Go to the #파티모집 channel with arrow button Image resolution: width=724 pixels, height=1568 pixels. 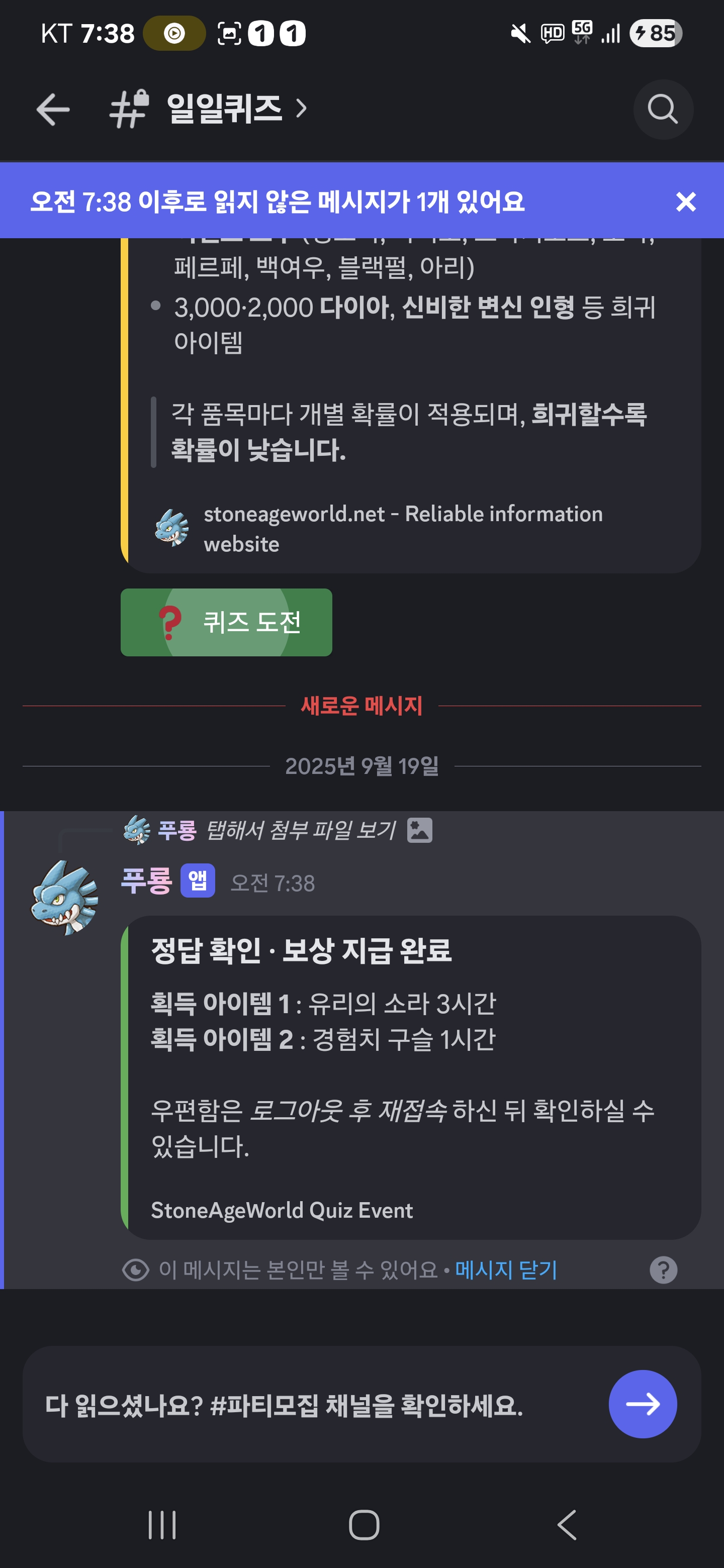643,1404
